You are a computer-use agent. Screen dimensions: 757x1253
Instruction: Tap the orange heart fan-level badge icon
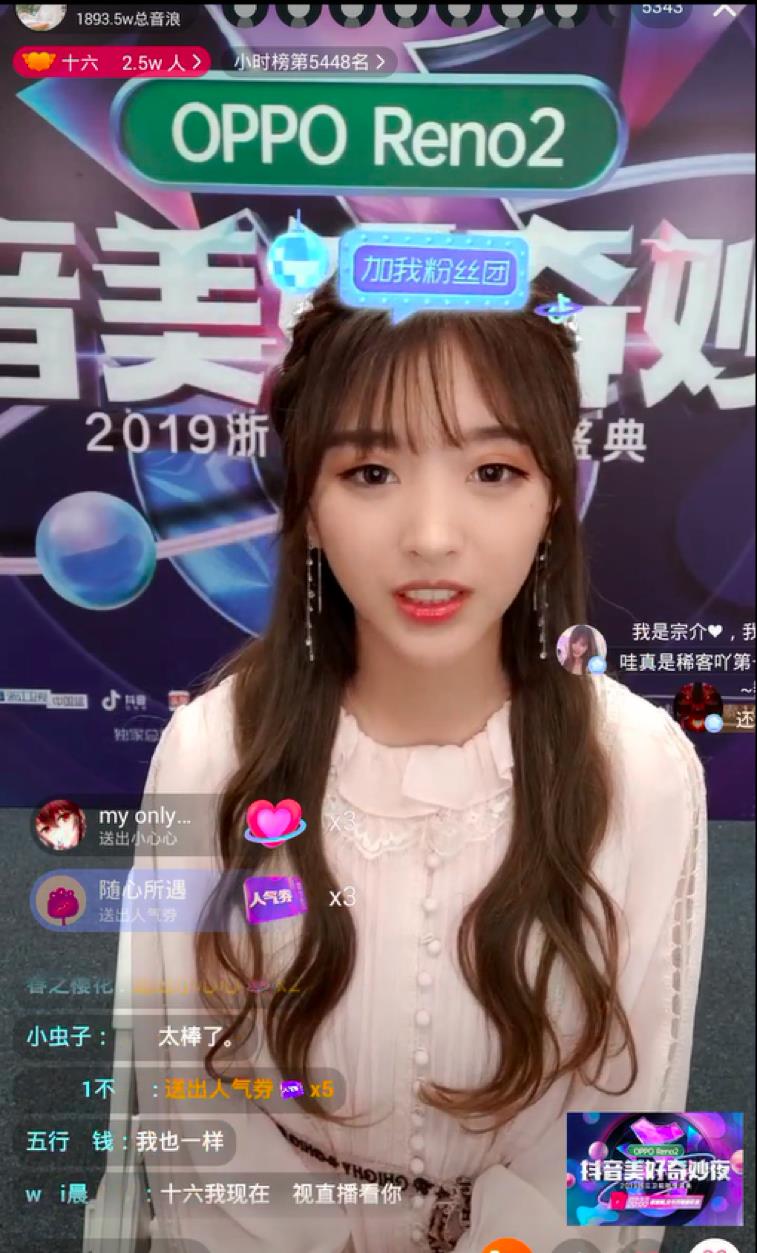click(x=40, y=60)
